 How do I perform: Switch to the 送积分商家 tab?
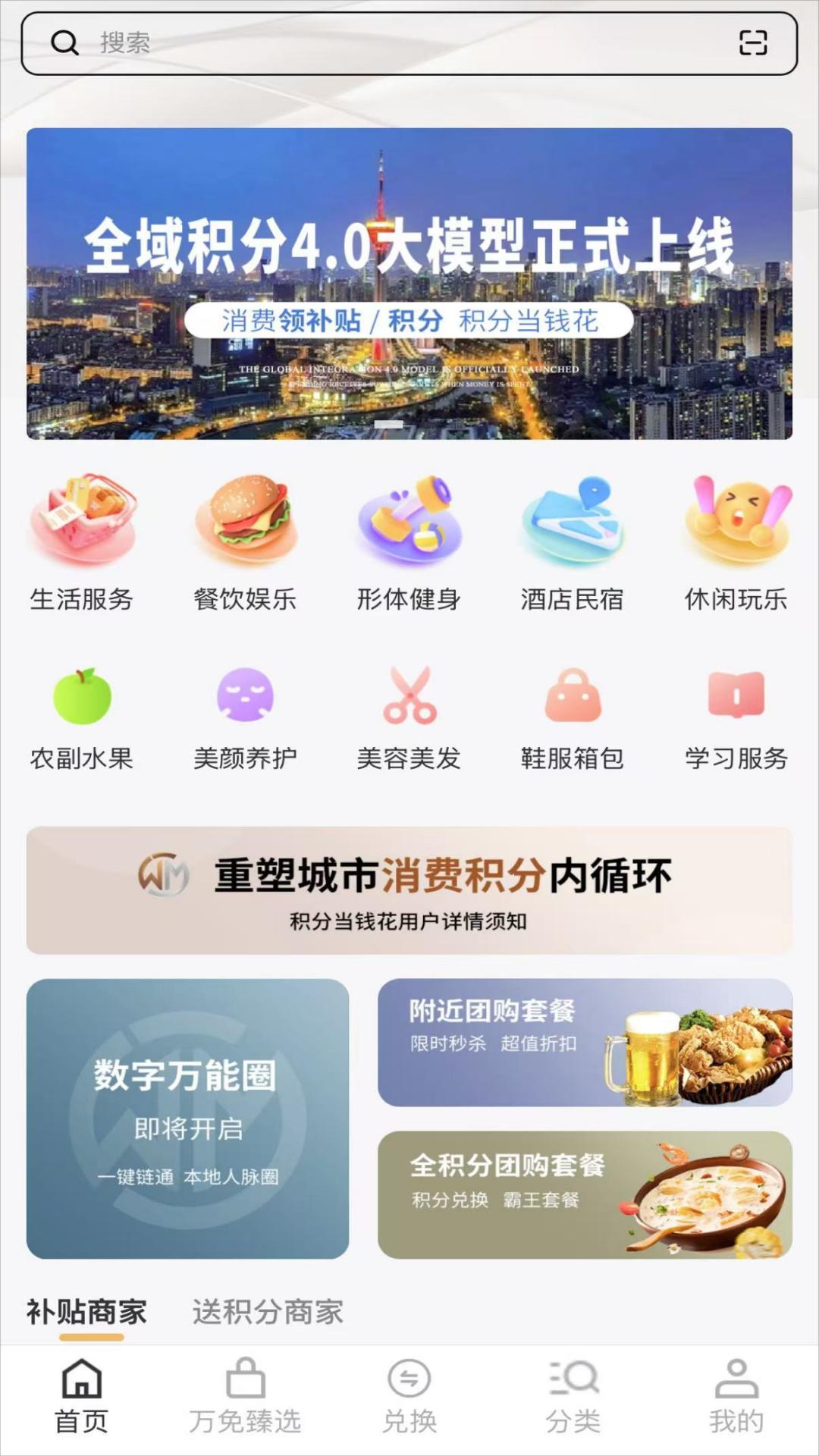(267, 1313)
